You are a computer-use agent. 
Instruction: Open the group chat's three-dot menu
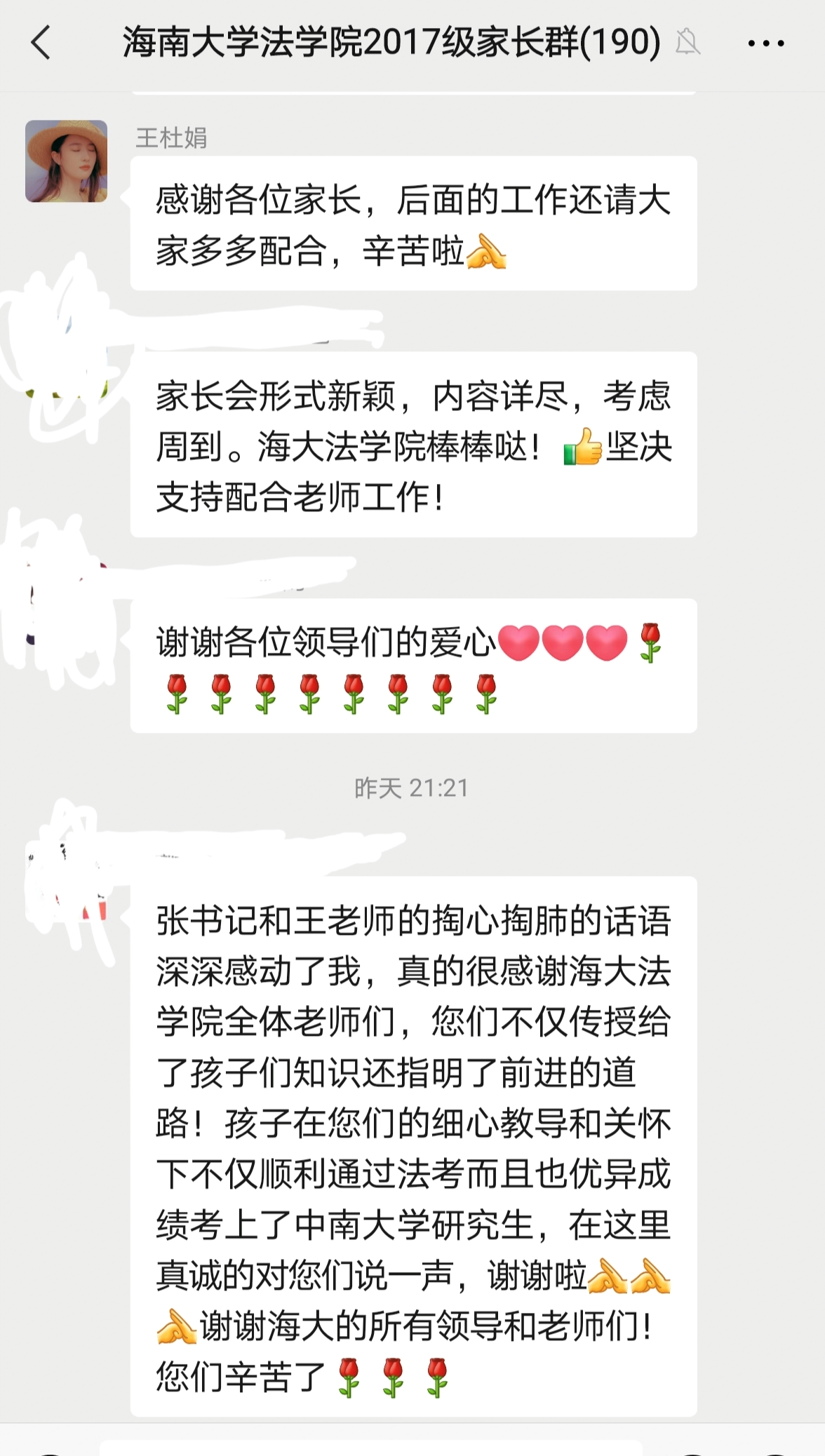pyautogui.click(x=765, y=43)
